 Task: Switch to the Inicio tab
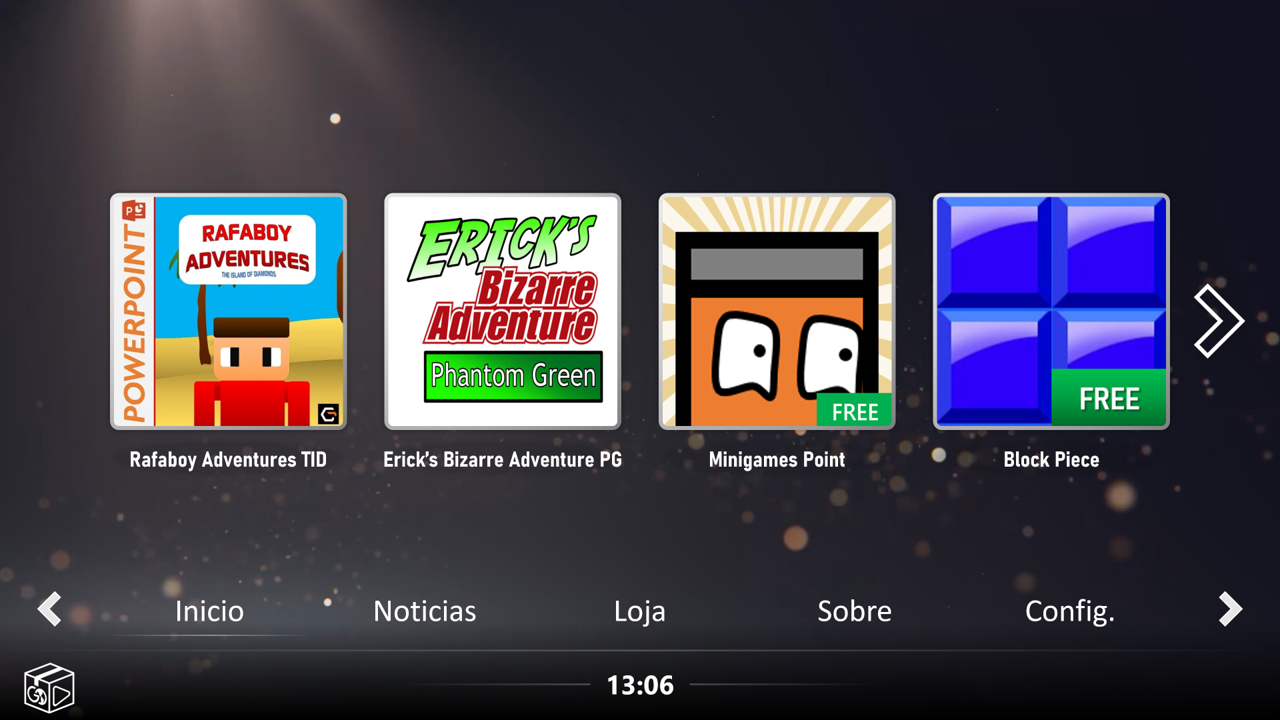tap(209, 611)
